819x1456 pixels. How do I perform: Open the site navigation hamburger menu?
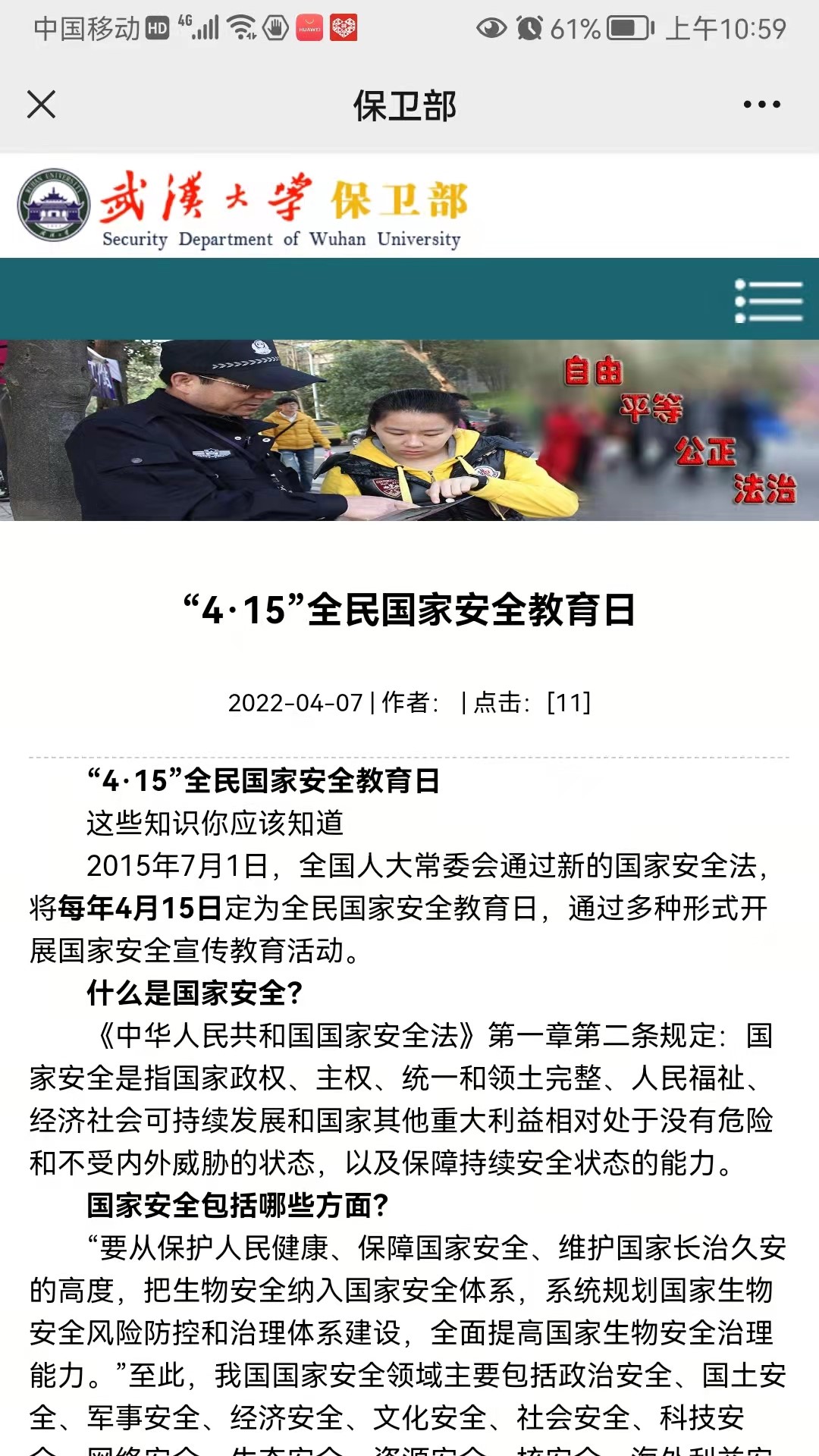(768, 301)
